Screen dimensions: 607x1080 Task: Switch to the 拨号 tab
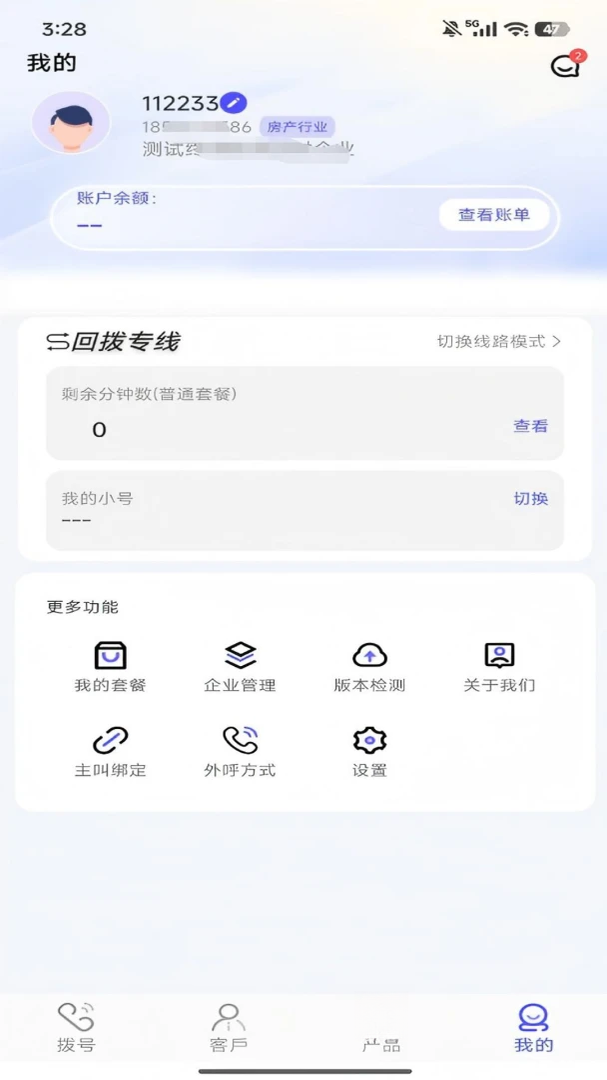[x=76, y=1028]
